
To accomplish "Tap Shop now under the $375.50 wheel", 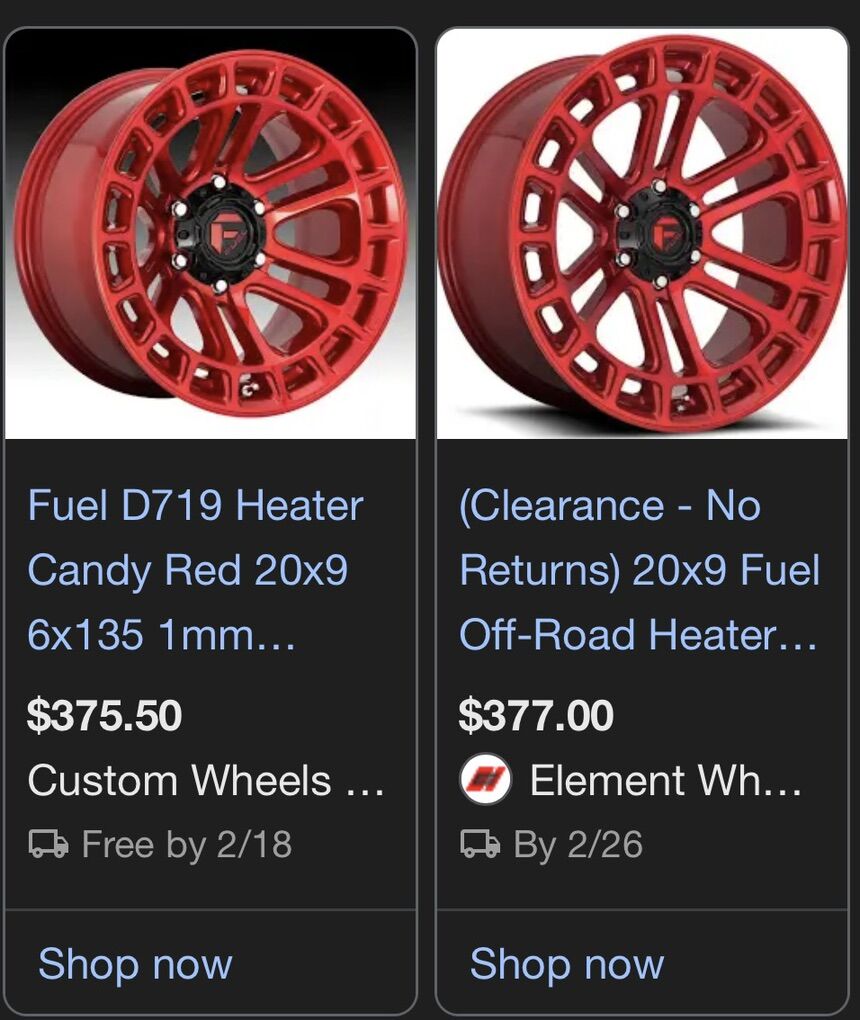I will [135, 964].
